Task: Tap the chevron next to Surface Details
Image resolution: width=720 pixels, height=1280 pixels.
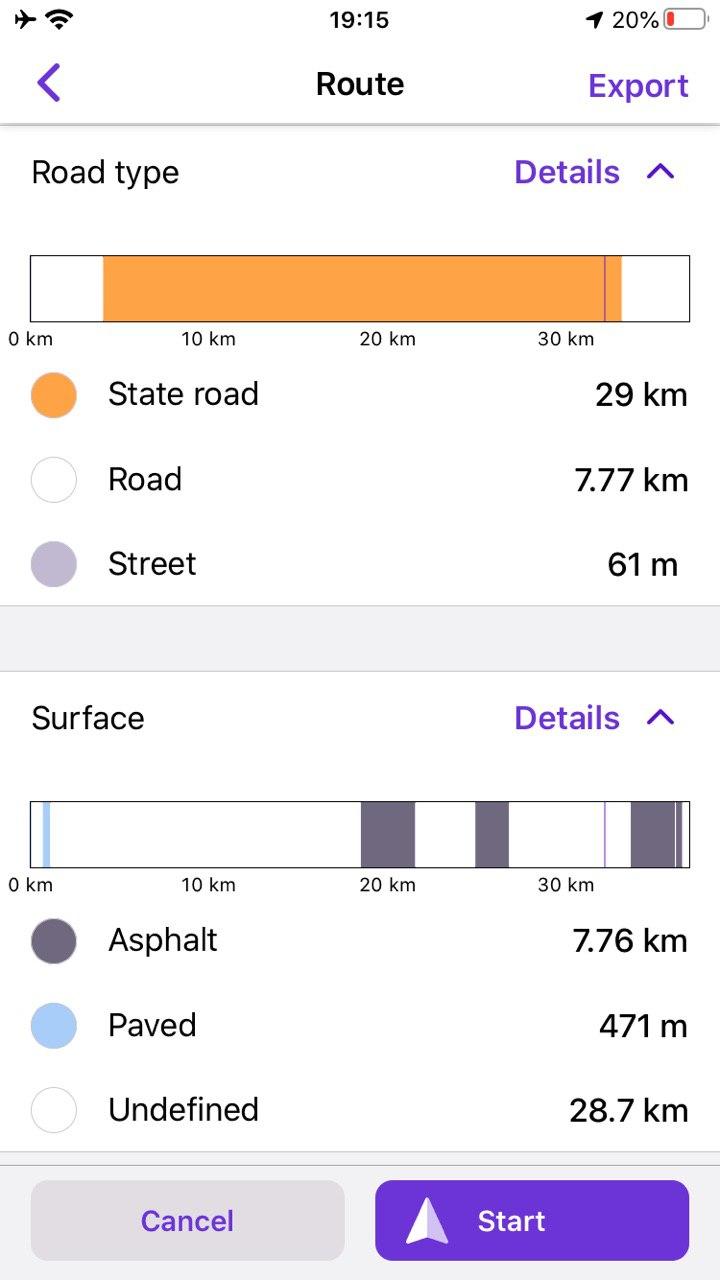Action: [x=659, y=717]
